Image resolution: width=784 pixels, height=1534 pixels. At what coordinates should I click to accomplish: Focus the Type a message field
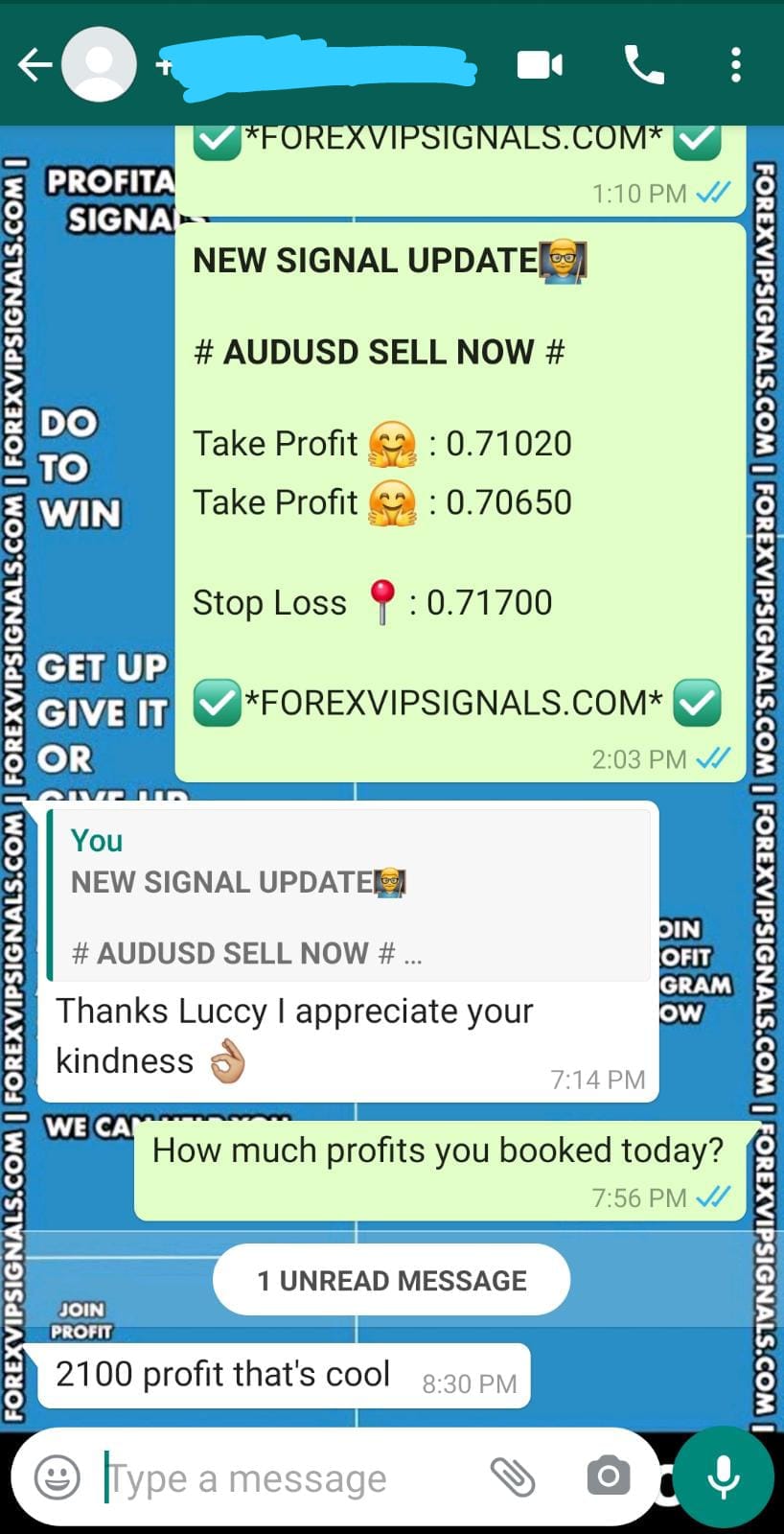tap(288, 1477)
